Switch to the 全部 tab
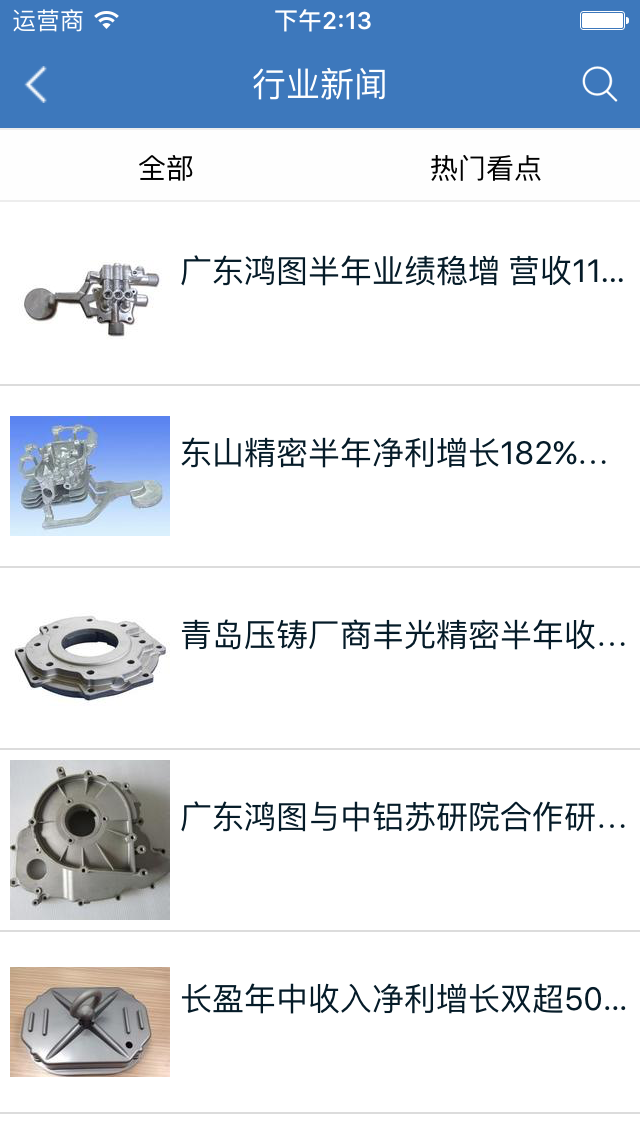 tap(166, 168)
